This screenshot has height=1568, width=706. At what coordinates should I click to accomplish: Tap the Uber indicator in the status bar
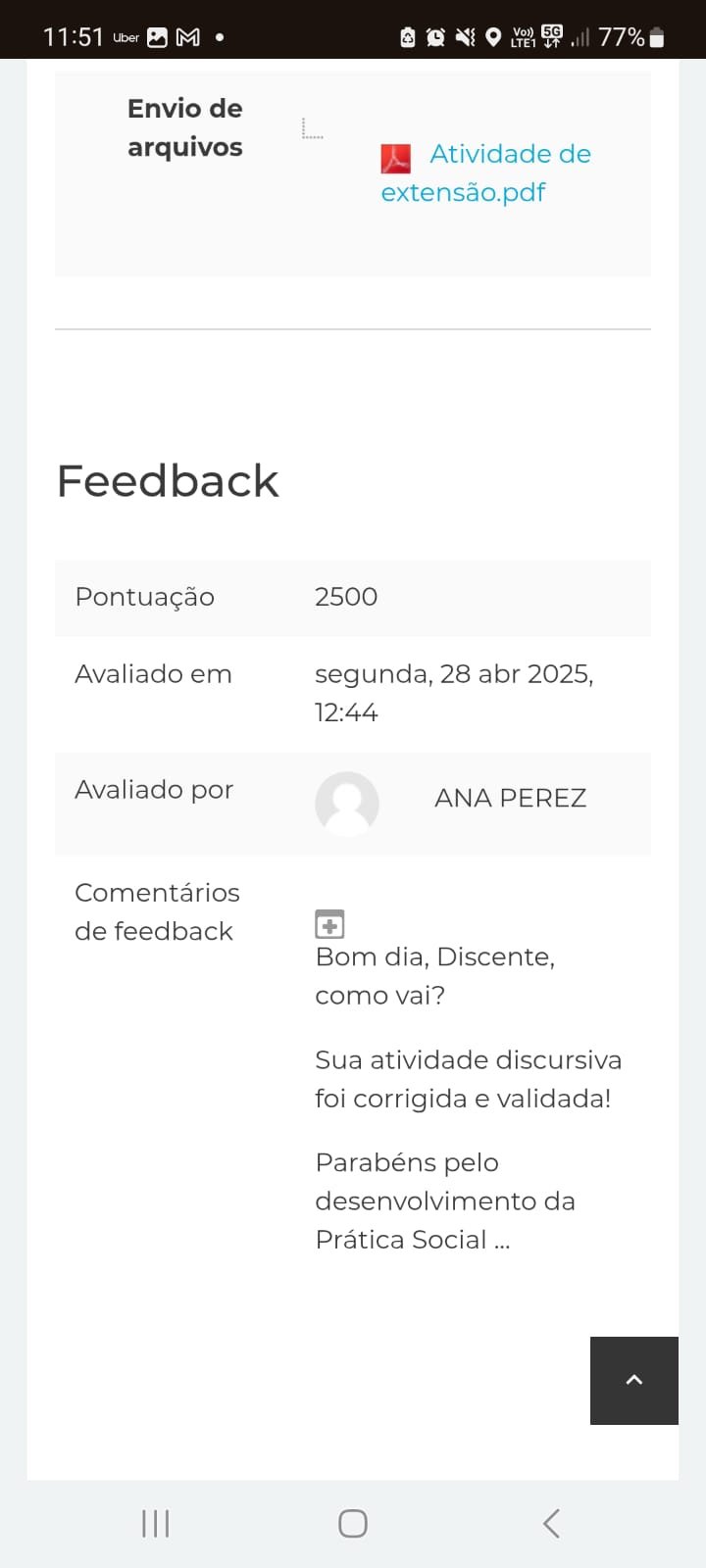coord(125,37)
